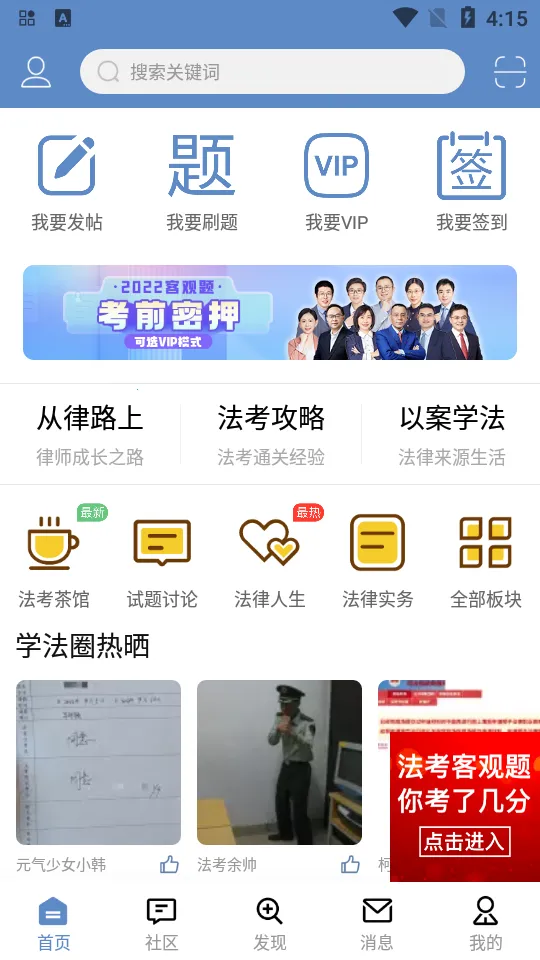Like the post by 元气少女小韩

coord(170,864)
